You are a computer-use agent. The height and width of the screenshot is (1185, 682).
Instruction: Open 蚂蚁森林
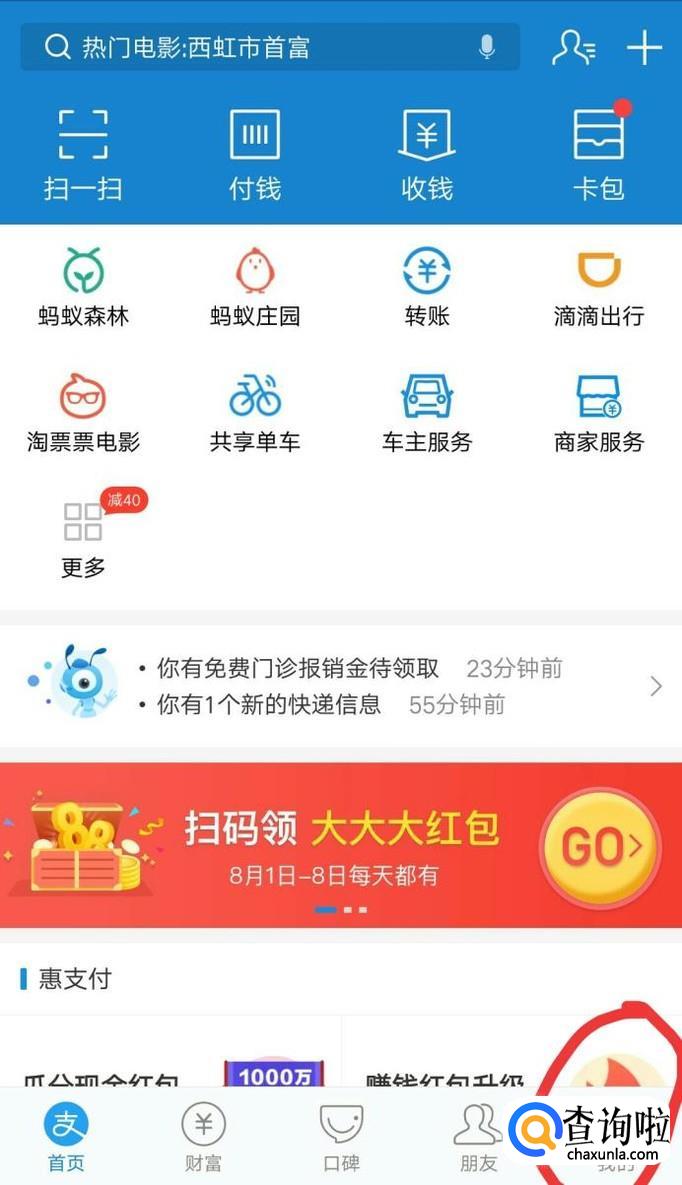point(84,286)
